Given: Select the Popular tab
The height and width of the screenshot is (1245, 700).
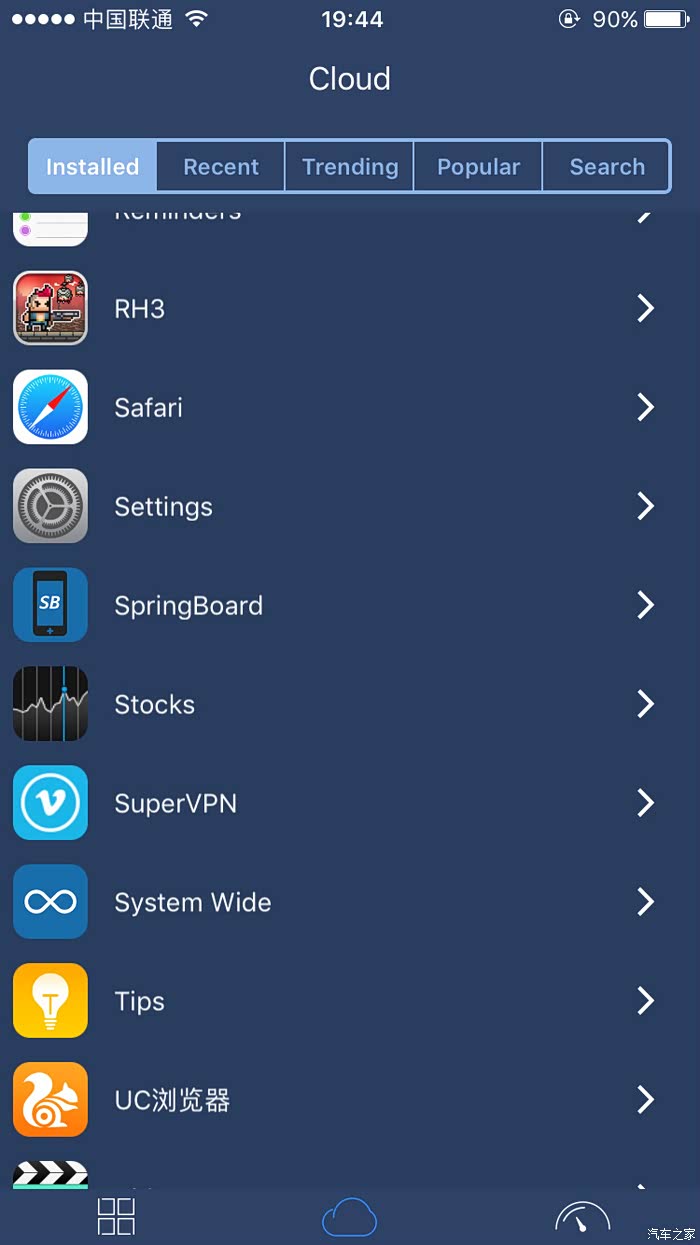Looking at the screenshot, I should 478,167.
